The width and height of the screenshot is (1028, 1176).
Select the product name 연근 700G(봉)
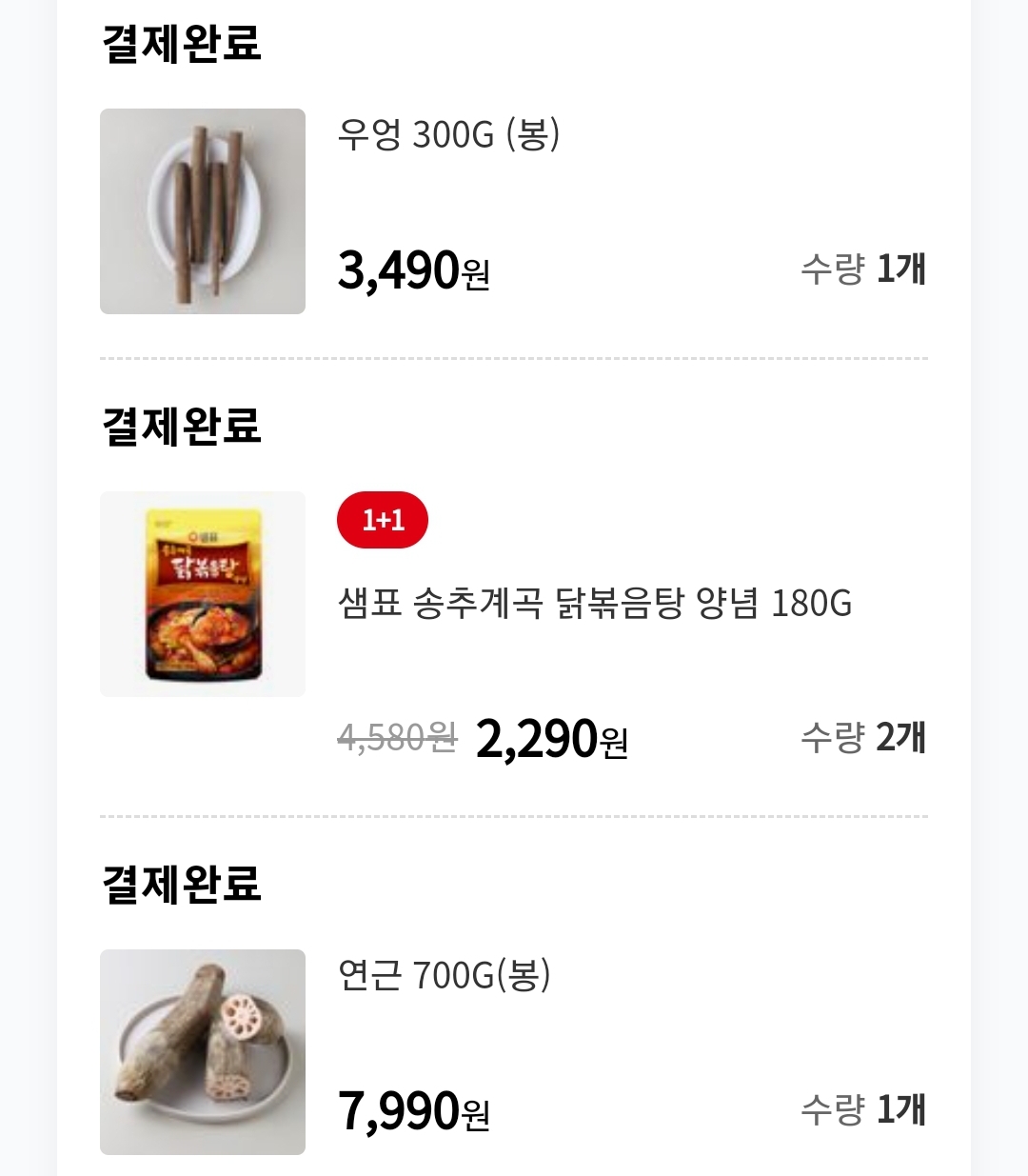click(x=445, y=974)
